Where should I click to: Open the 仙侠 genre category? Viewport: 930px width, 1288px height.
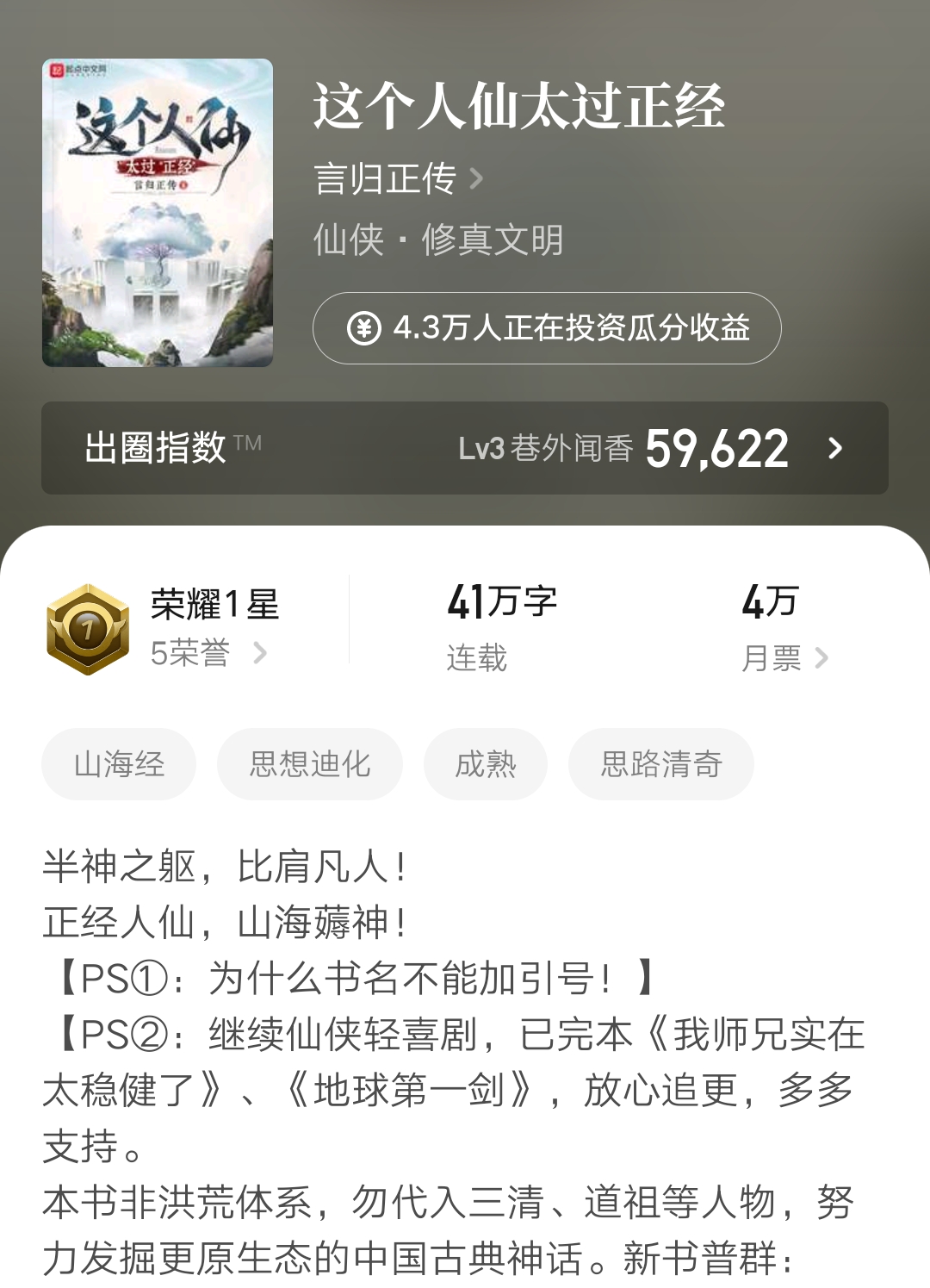click(348, 240)
